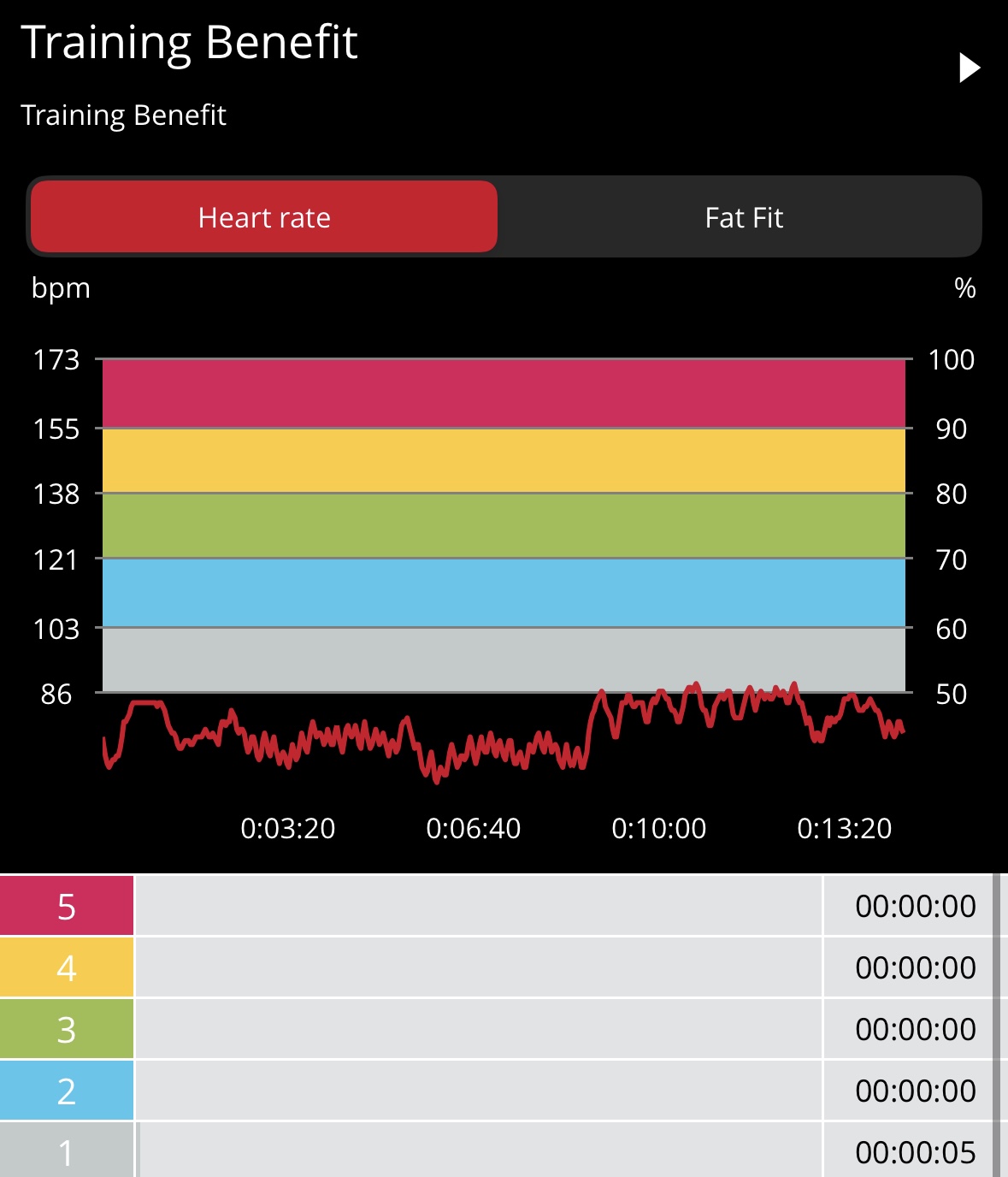Image resolution: width=1008 pixels, height=1177 pixels.
Task: Select the Heart rate tab
Action: point(264,217)
